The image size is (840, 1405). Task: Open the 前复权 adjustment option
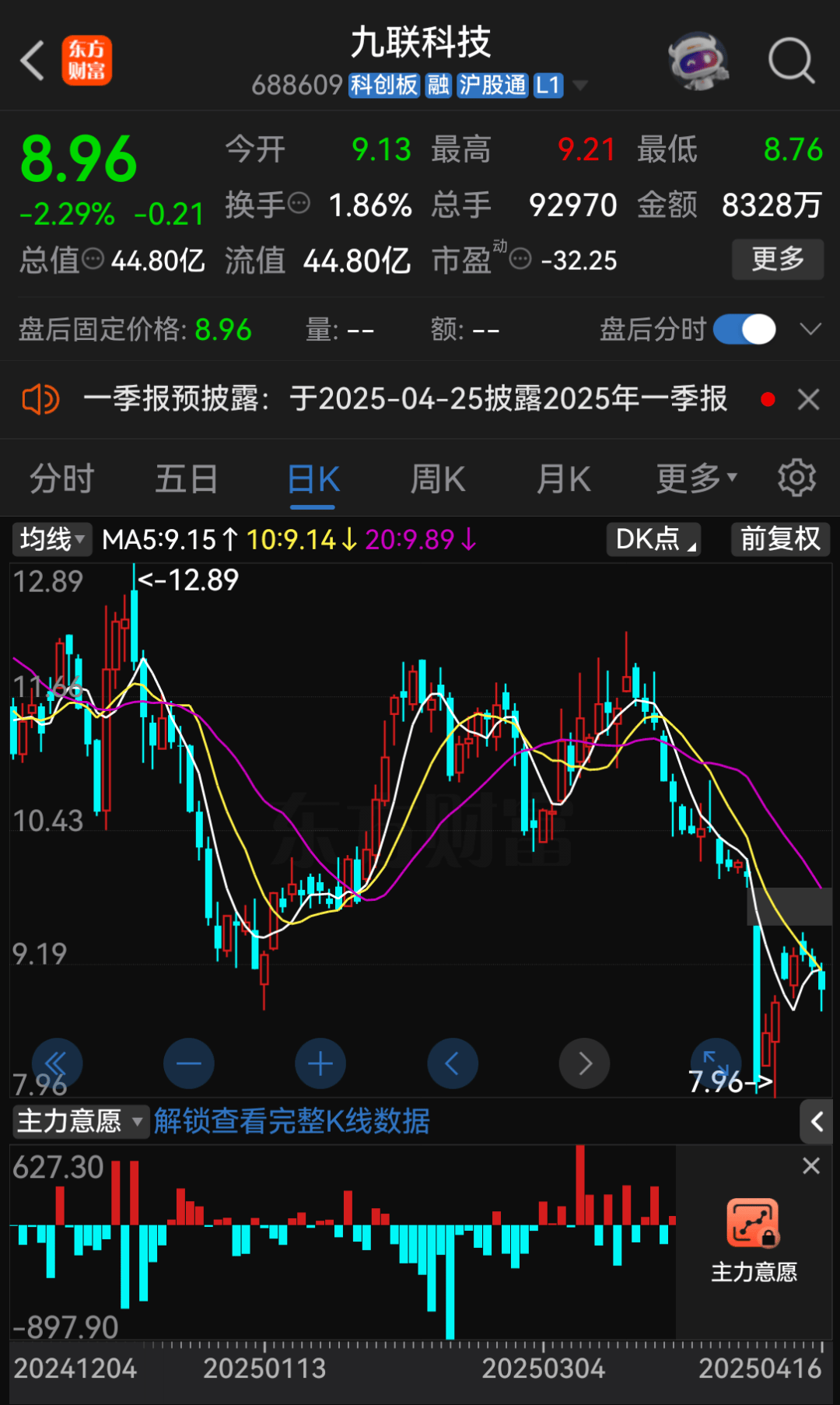(780, 539)
